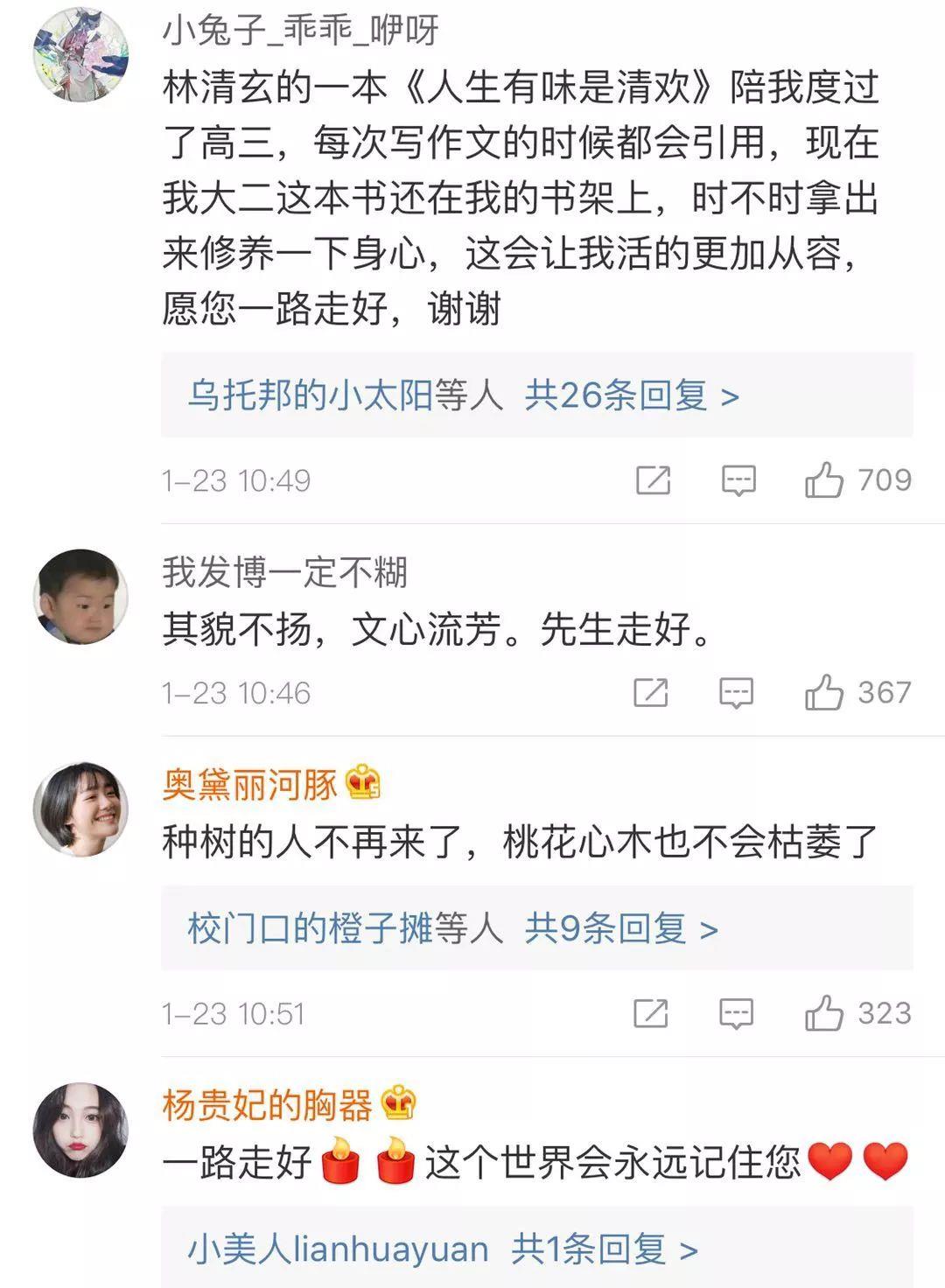The image size is (945, 1288).
Task: Repost the comment posted at 10:51
Action: pos(651,1013)
